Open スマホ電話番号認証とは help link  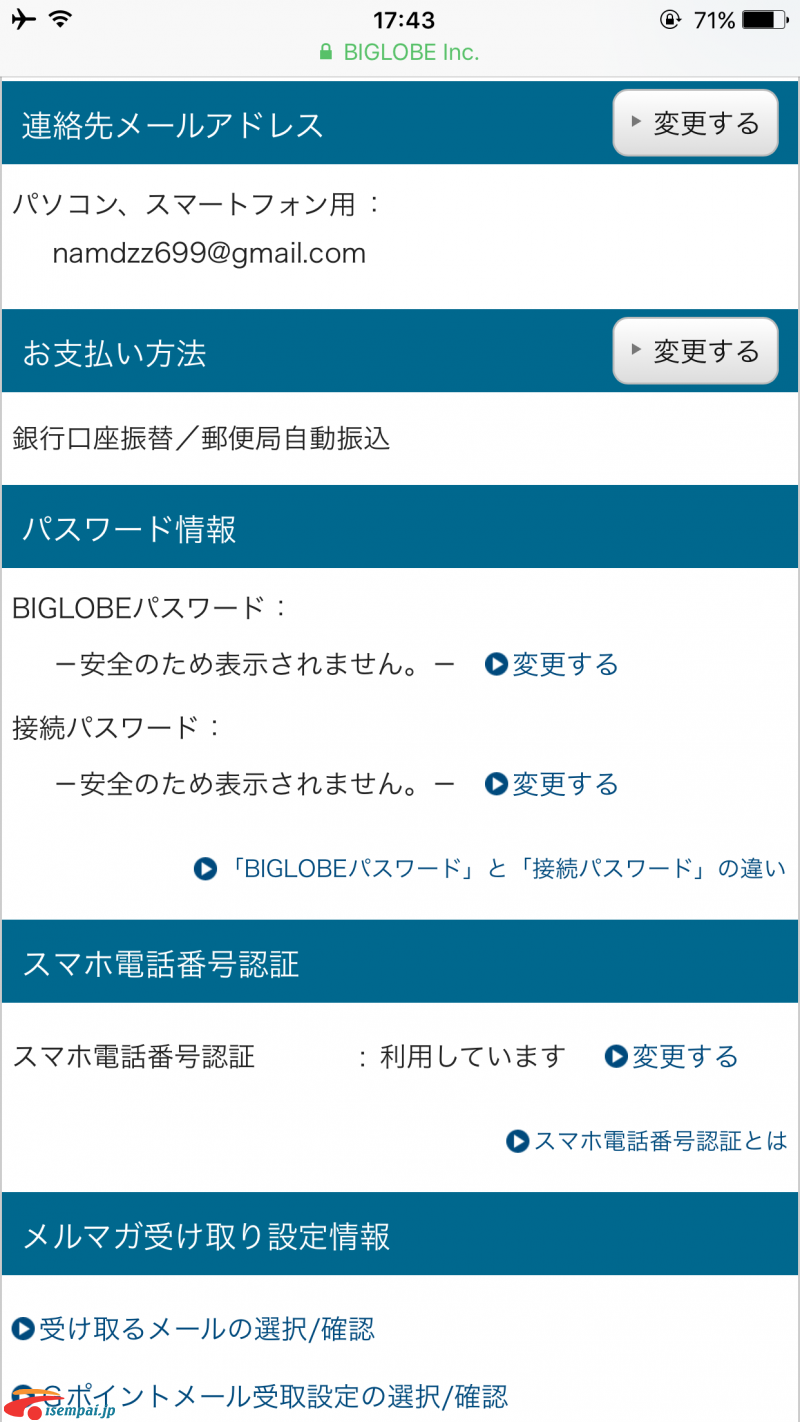click(x=647, y=1140)
